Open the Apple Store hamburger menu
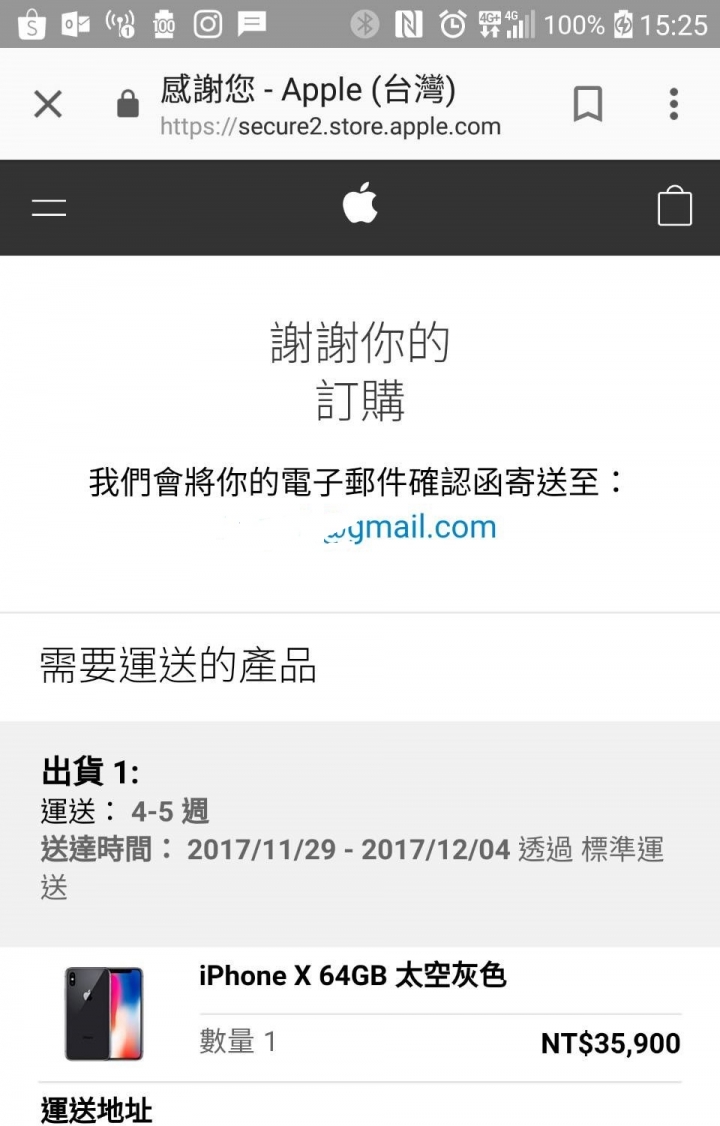Screen dimensions: 720x1126 49,207
